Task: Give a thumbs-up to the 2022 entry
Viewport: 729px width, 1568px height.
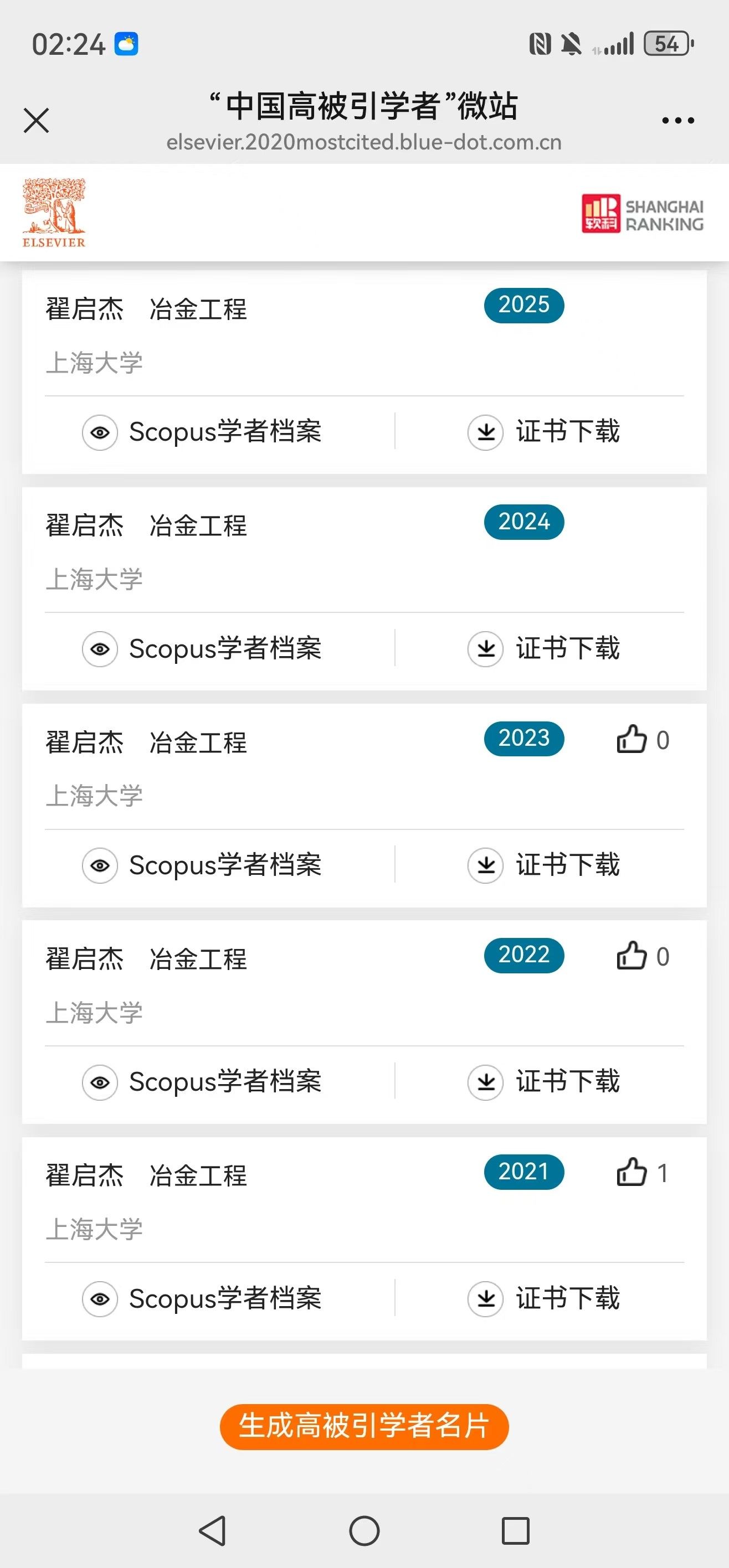Action: [632, 956]
